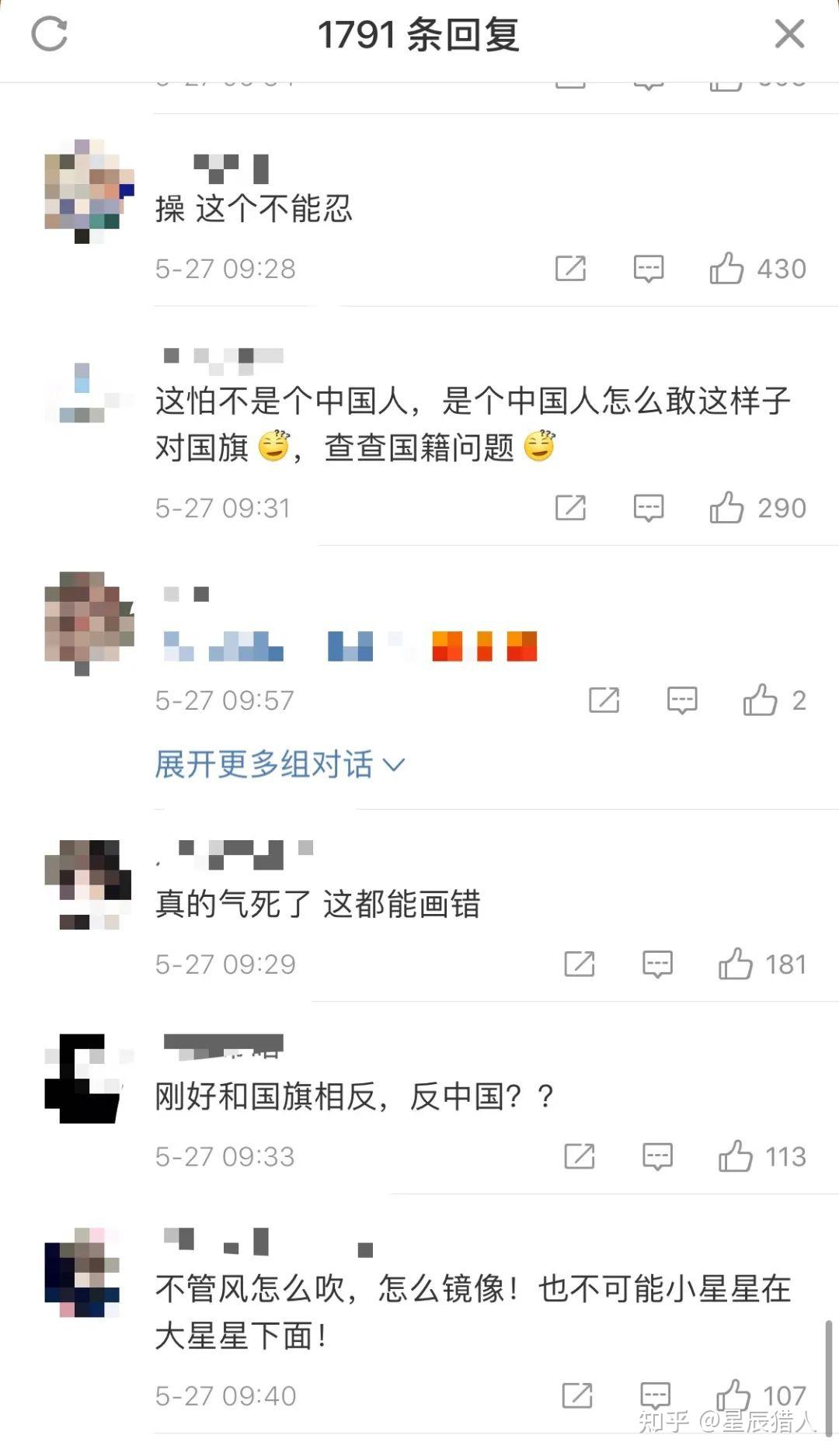
Task: Like the reply posted at 5-27 09:57
Action: (x=760, y=700)
